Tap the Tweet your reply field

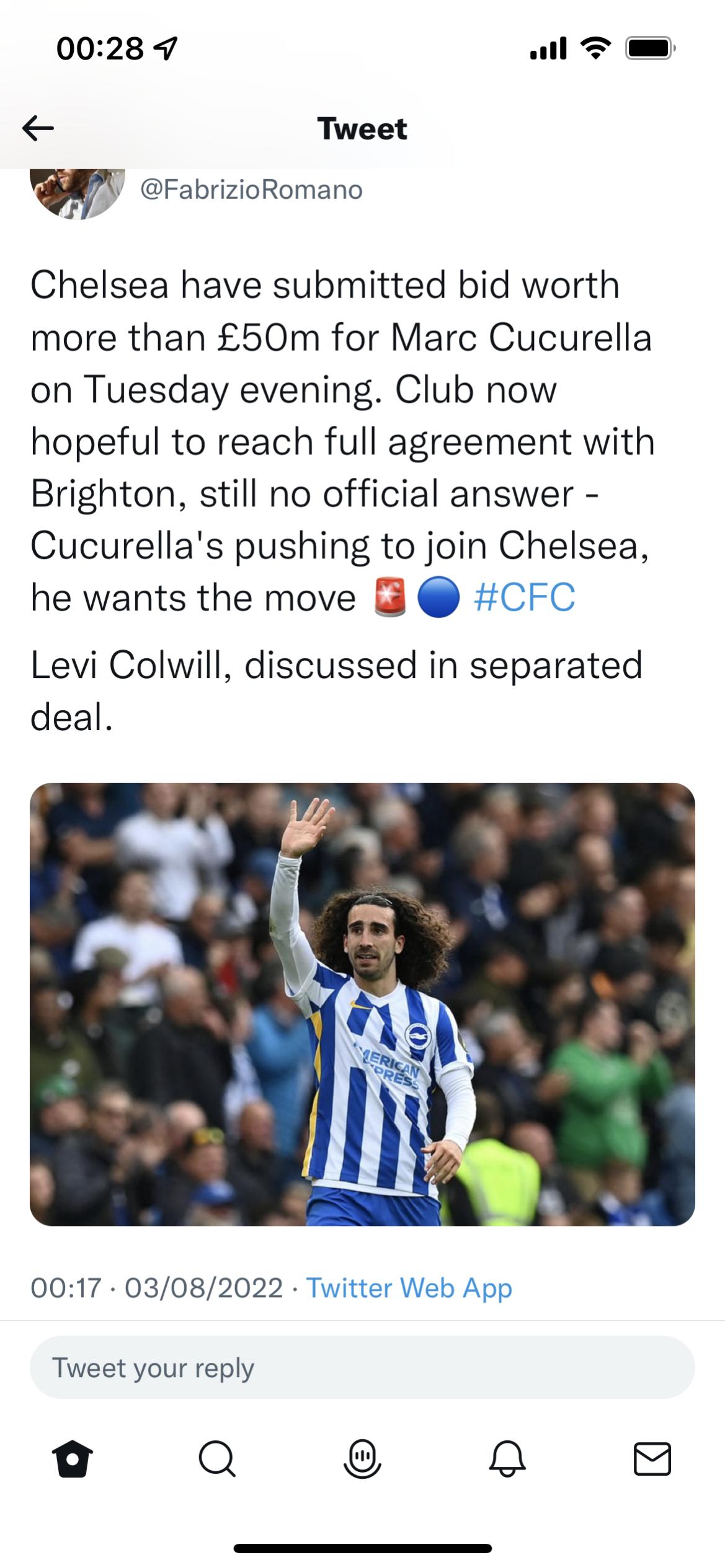tap(362, 1367)
